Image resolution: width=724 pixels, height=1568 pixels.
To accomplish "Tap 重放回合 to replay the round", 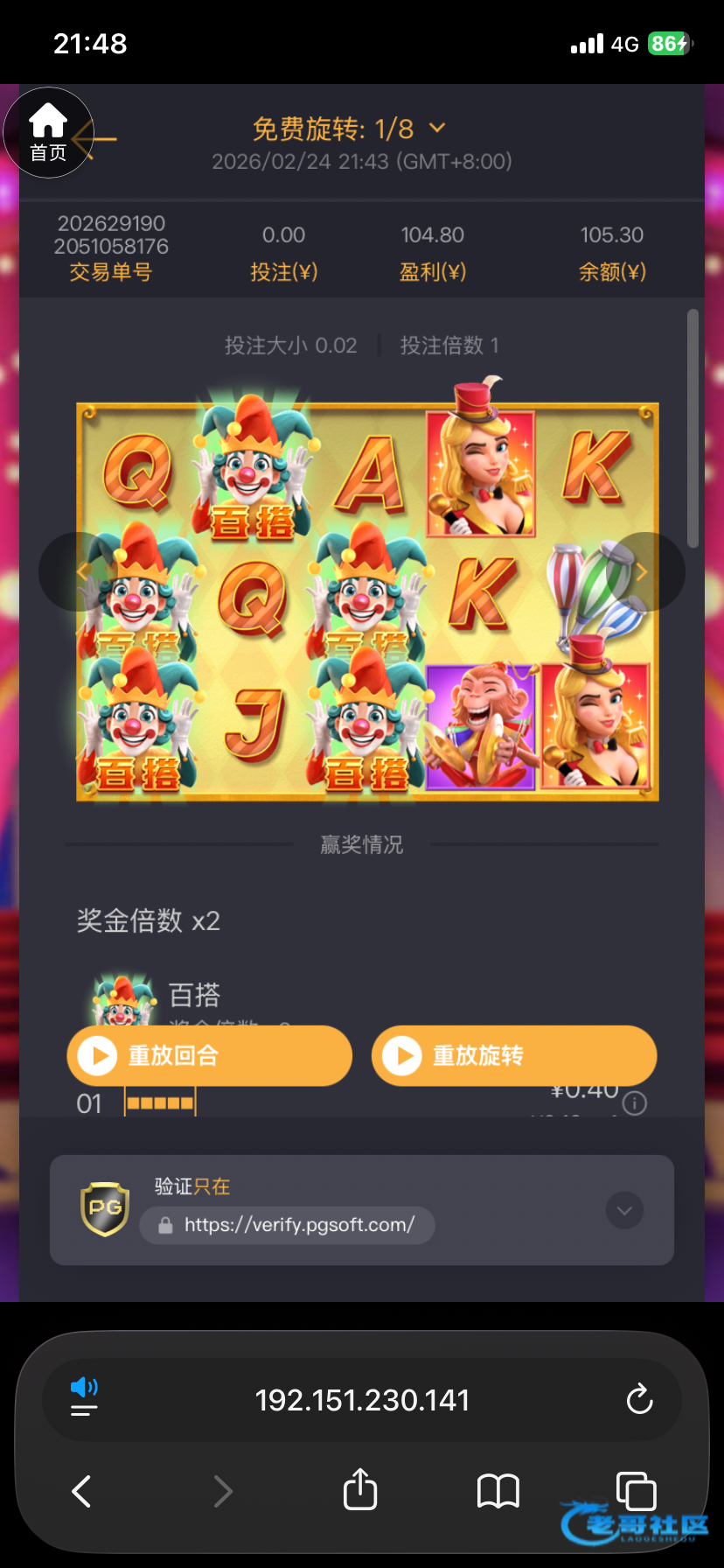I will (x=209, y=1055).
